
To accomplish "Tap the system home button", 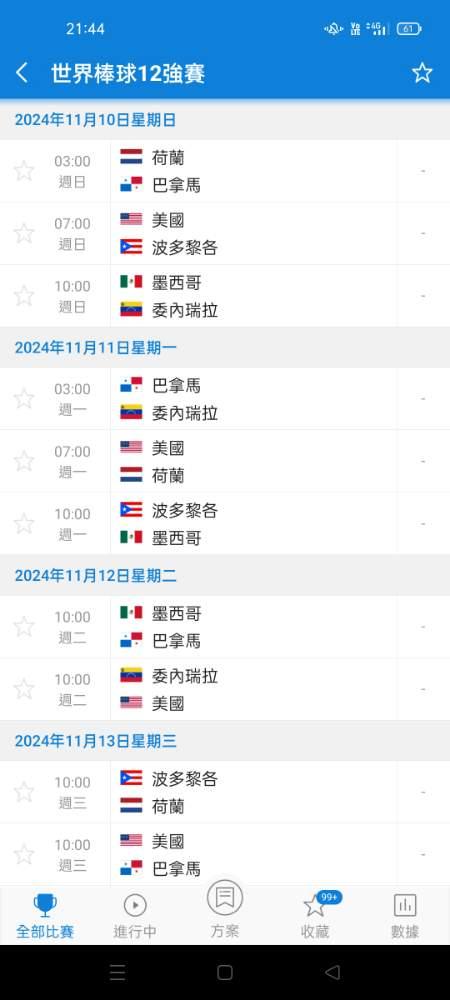I will [224, 972].
